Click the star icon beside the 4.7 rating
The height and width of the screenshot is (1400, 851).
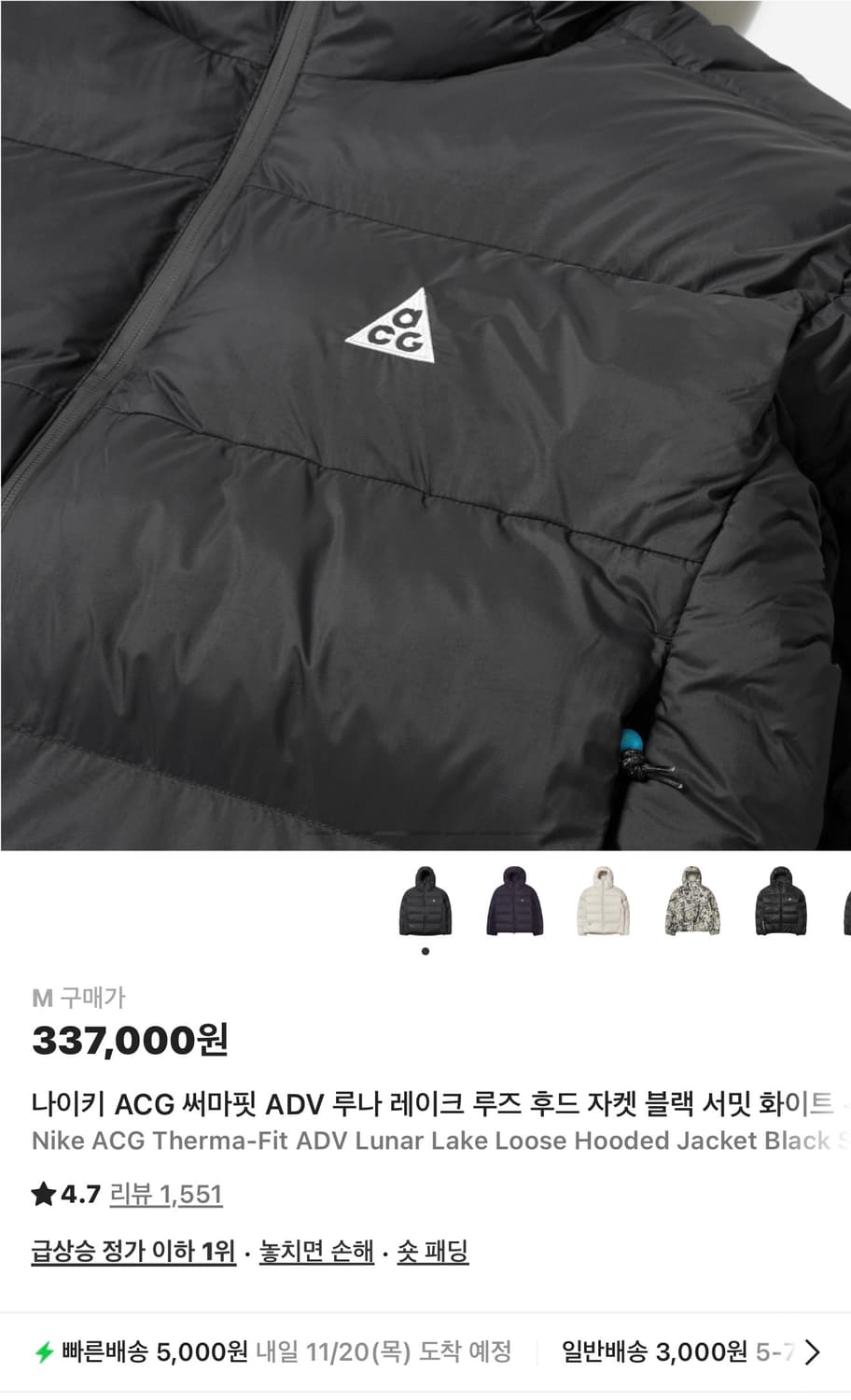click(x=41, y=1191)
